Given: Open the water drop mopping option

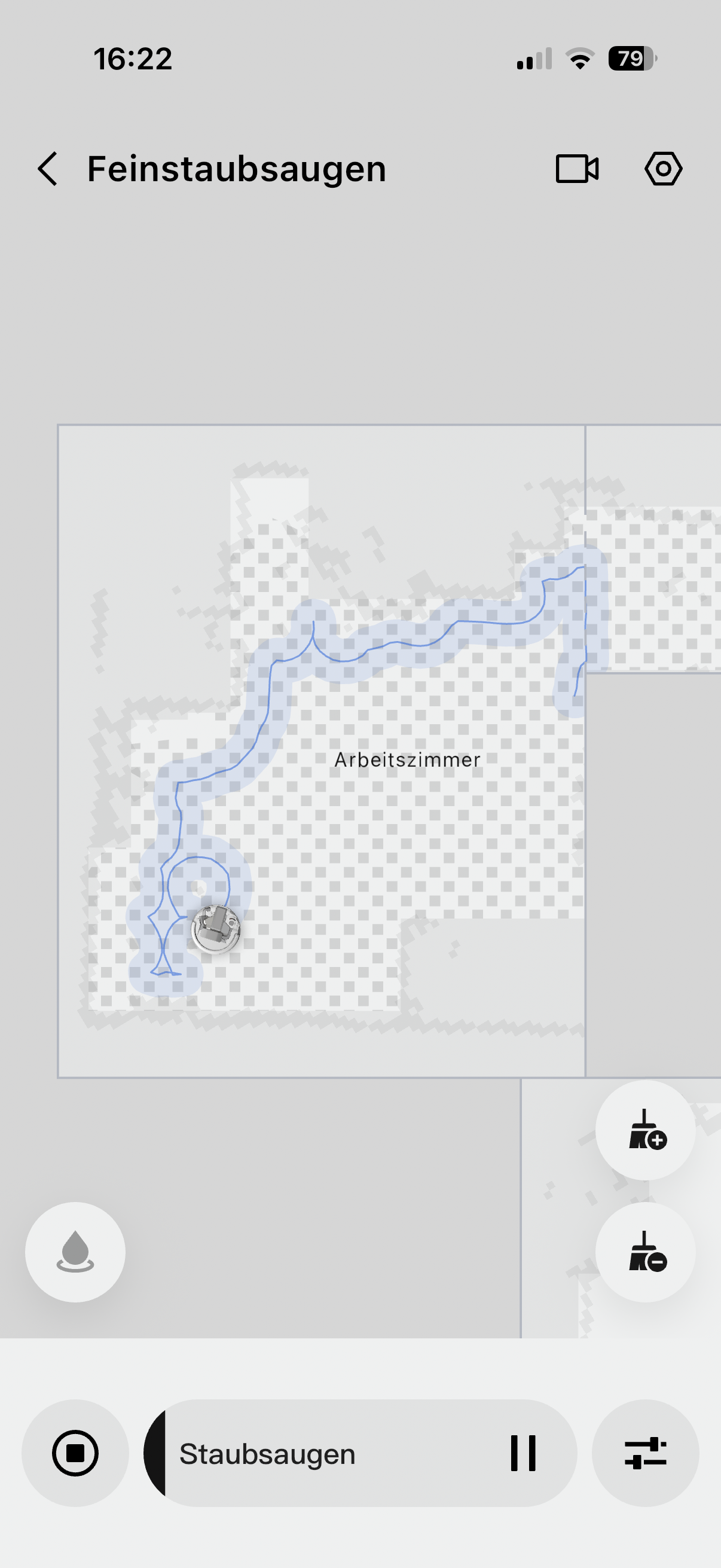Looking at the screenshot, I should click(75, 1252).
